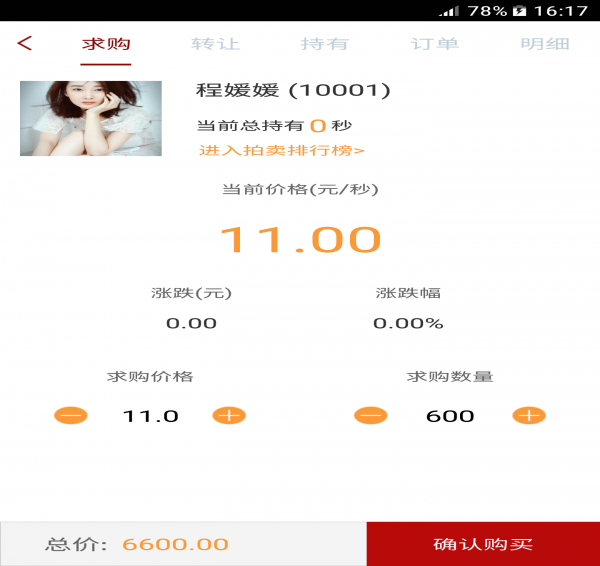
Task: Edit the 求购价格 value 11.0
Action: 150,416
